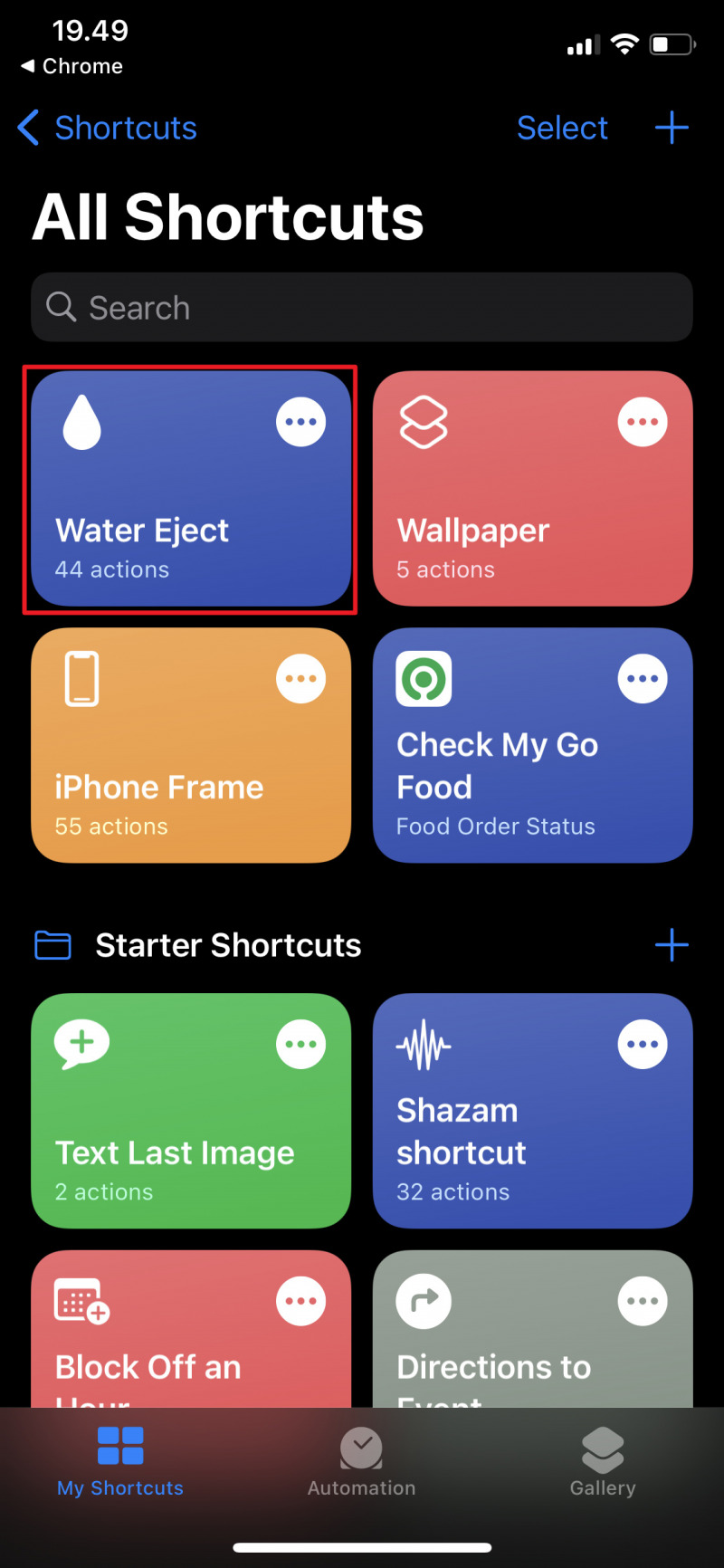This screenshot has width=724, height=1568.
Task: Create a new shortcut with the top plus
Action: tap(672, 128)
